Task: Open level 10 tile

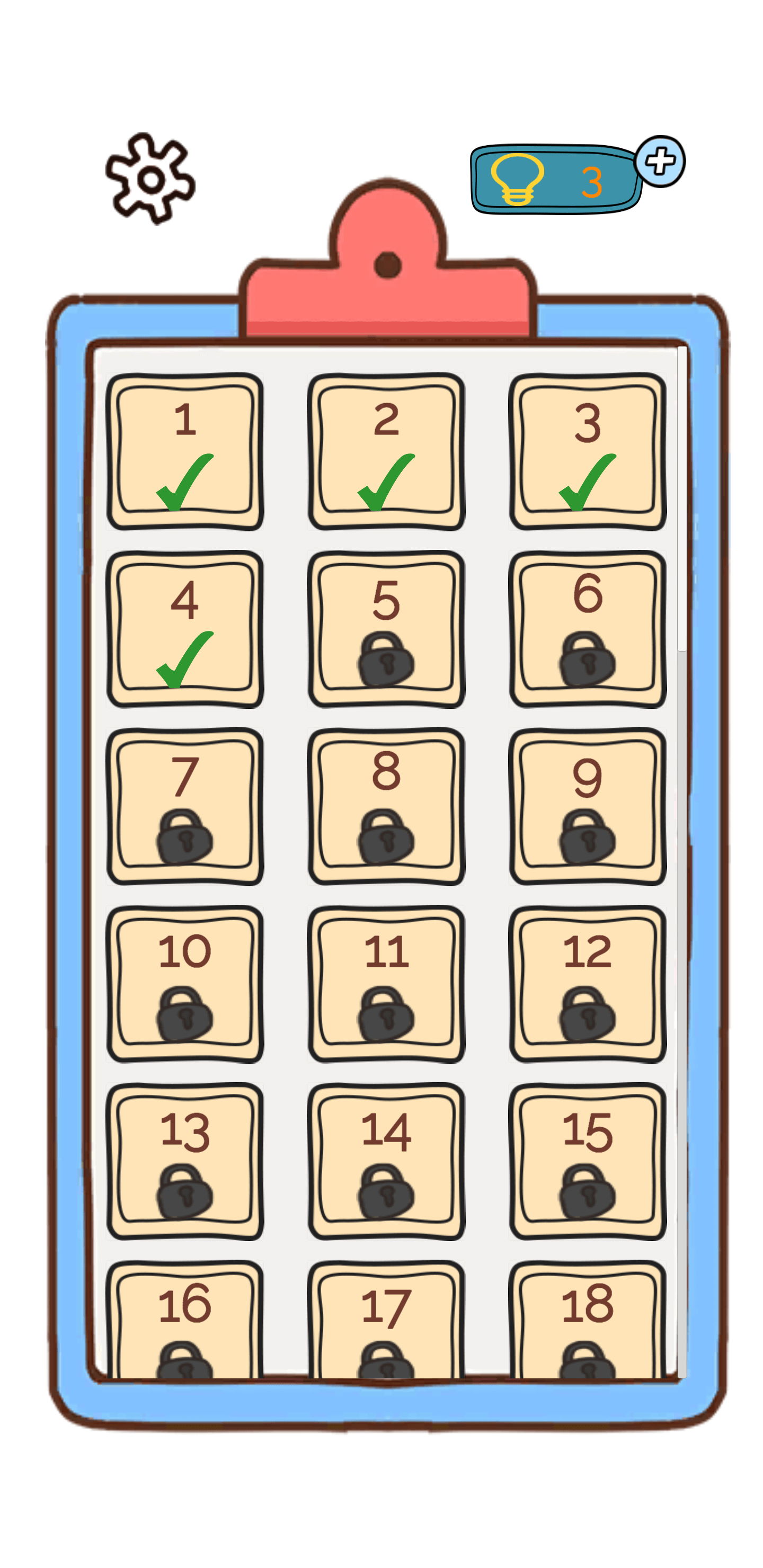Action: [x=184, y=984]
